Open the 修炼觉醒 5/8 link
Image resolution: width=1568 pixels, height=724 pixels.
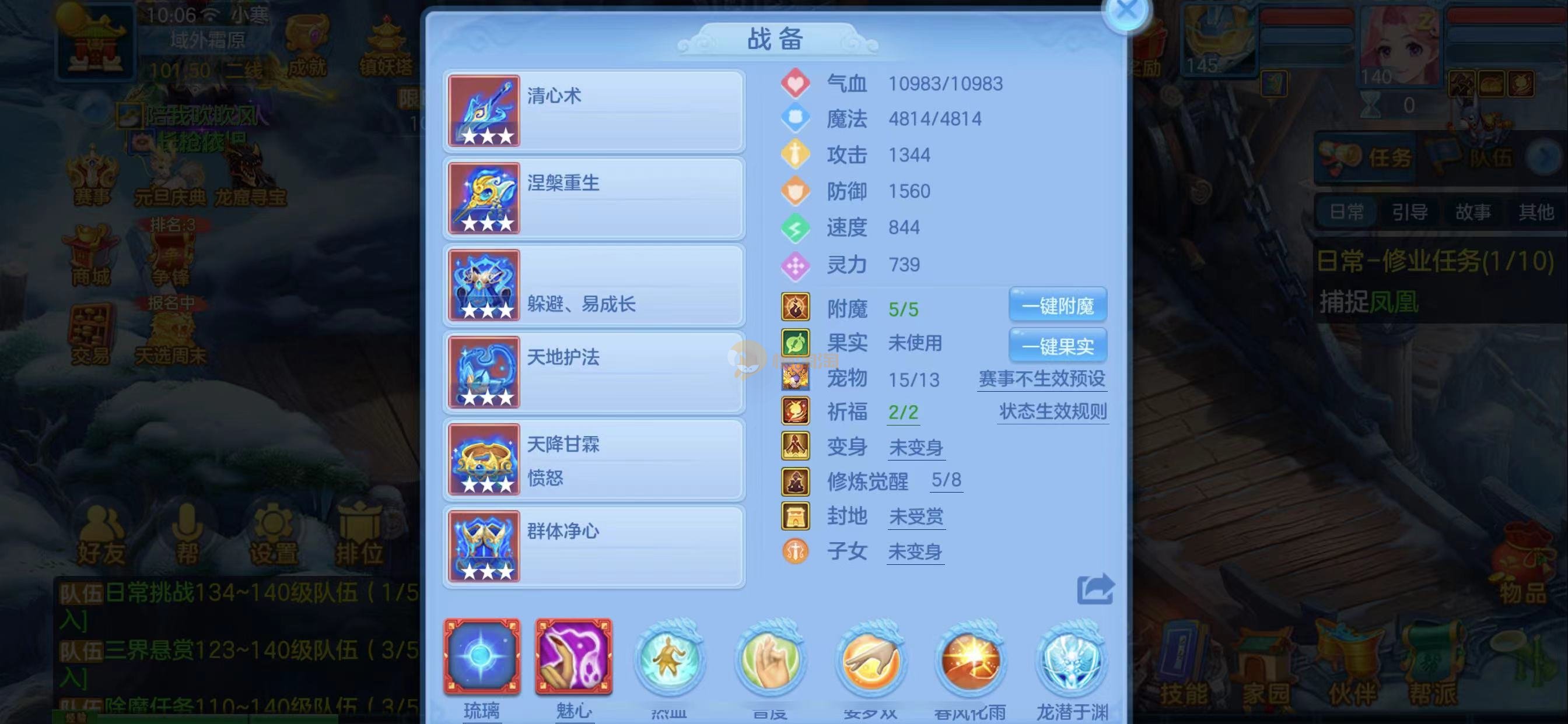[946, 481]
